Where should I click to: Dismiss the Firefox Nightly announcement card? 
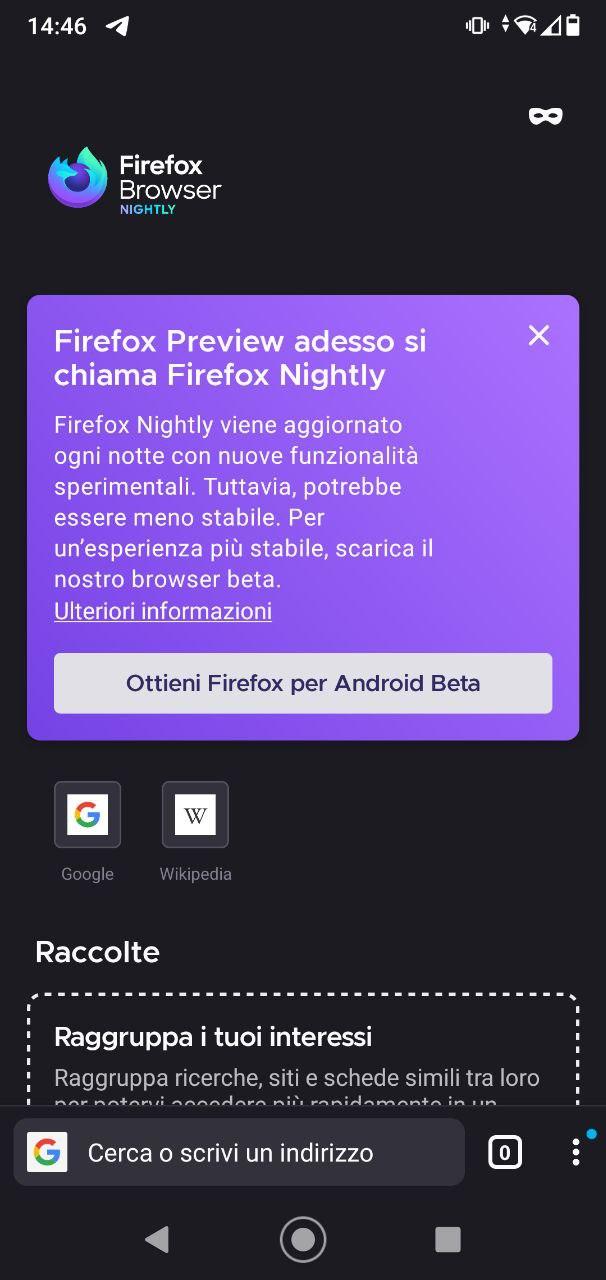click(x=538, y=336)
